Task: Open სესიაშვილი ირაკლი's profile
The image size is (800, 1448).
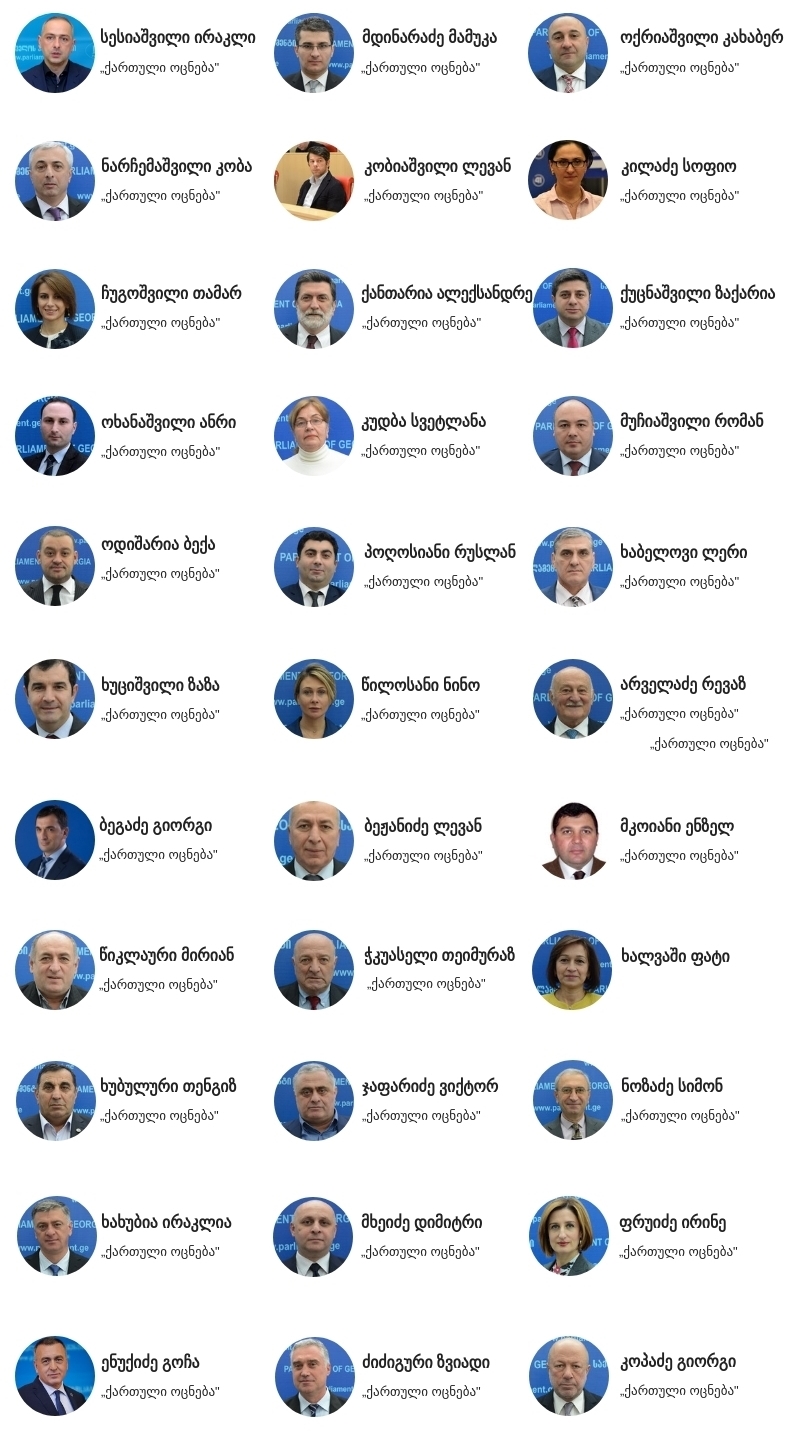Action: [x=177, y=38]
